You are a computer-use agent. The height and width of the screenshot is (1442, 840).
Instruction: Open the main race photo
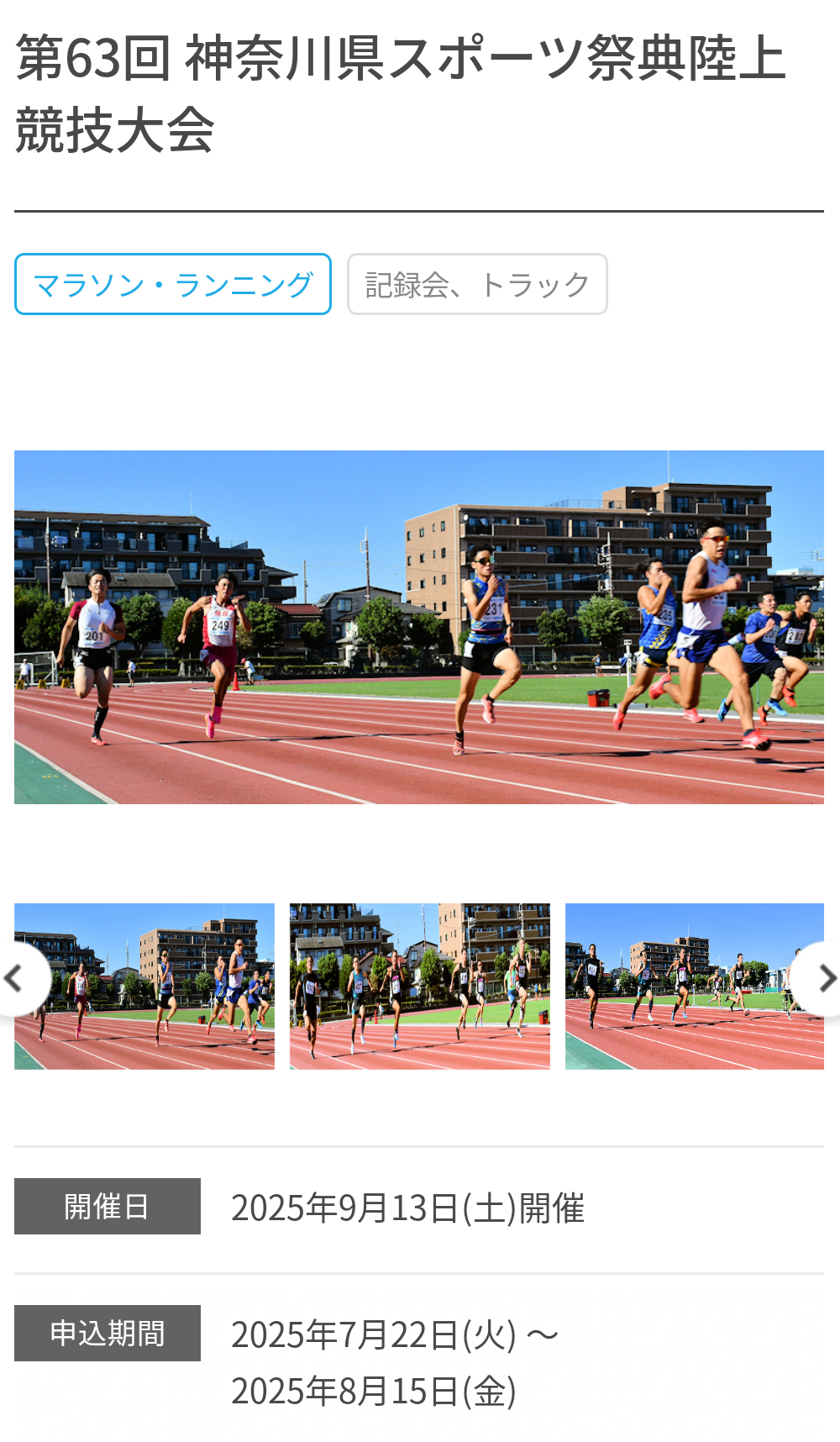[419, 627]
